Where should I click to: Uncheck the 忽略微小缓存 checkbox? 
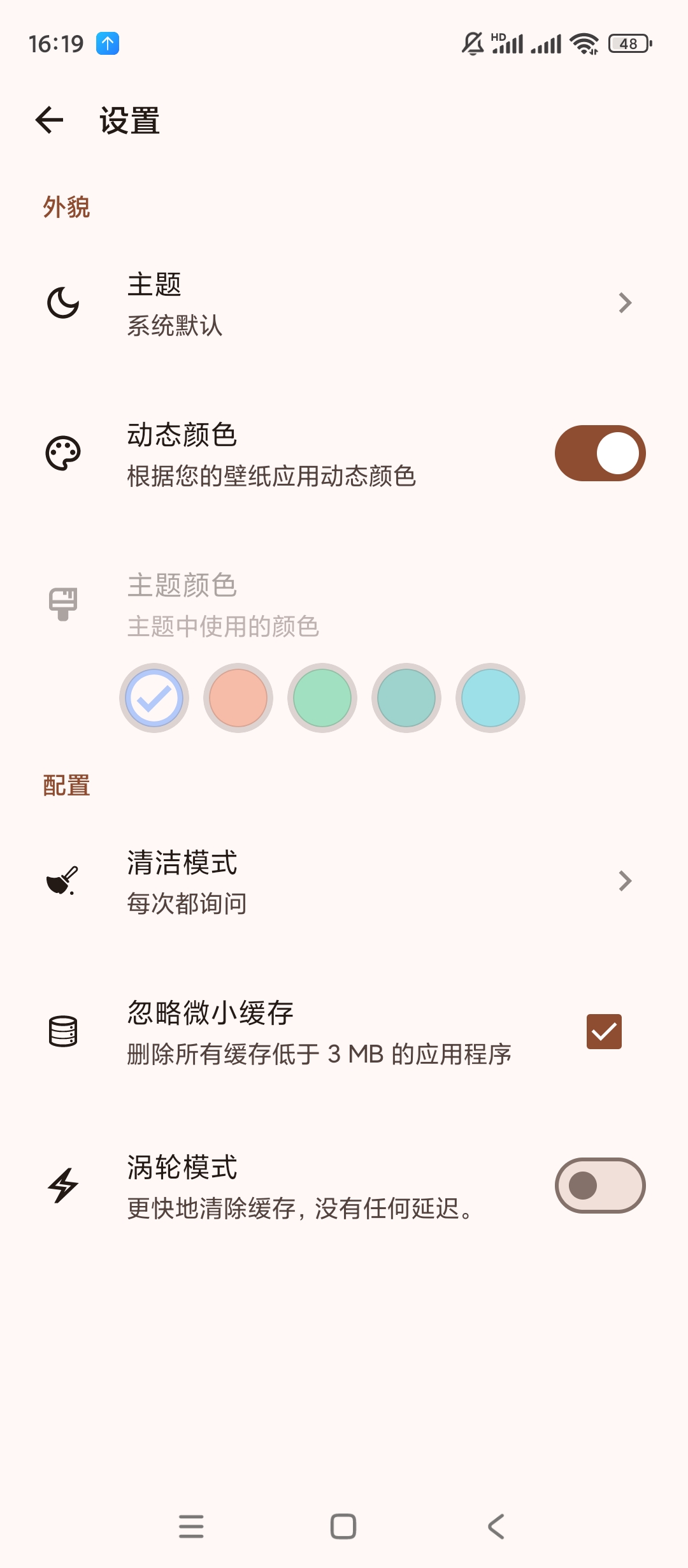pyautogui.click(x=603, y=1031)
